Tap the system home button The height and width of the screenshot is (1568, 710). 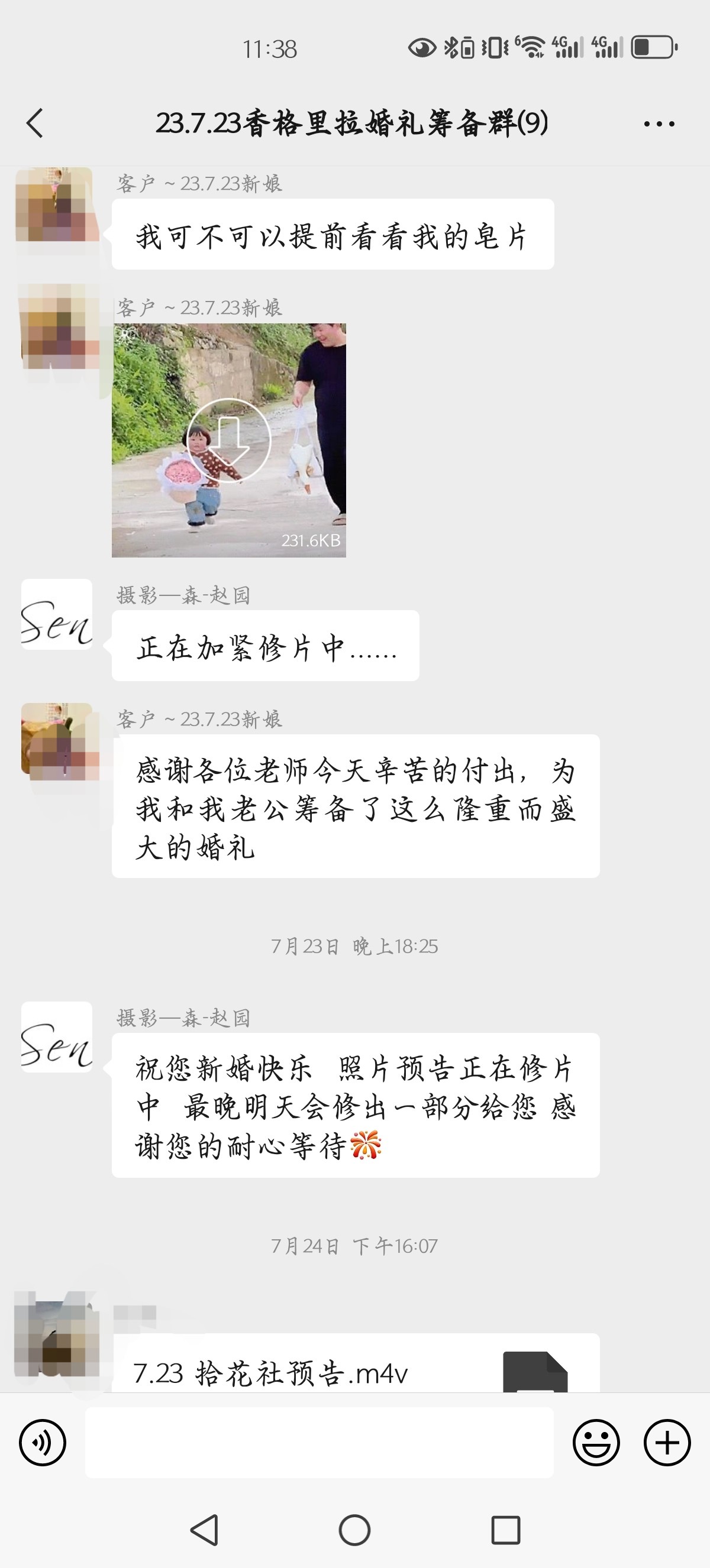coord(354,1530)
